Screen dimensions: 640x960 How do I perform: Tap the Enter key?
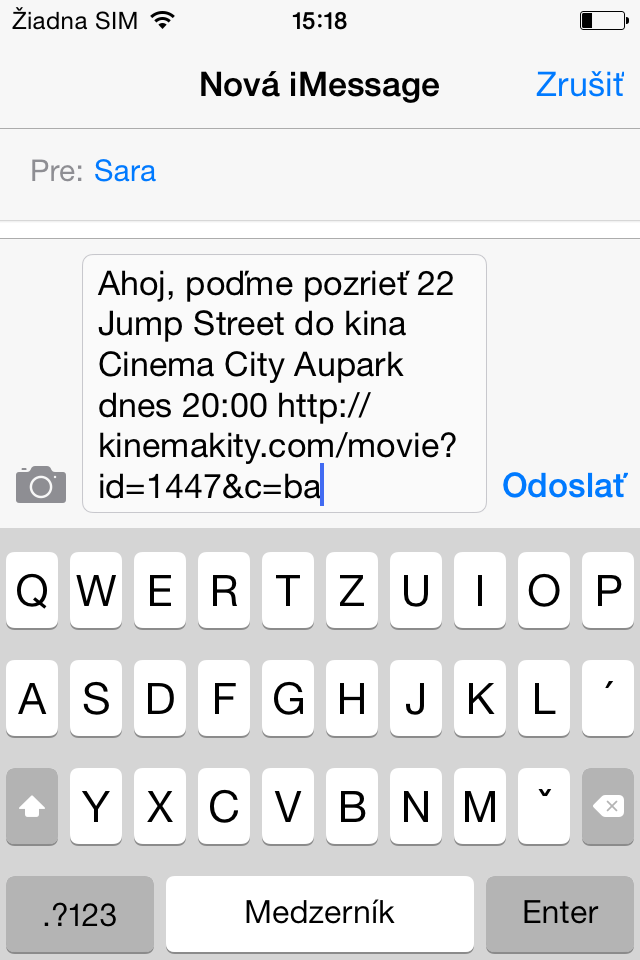coord(560,913)
